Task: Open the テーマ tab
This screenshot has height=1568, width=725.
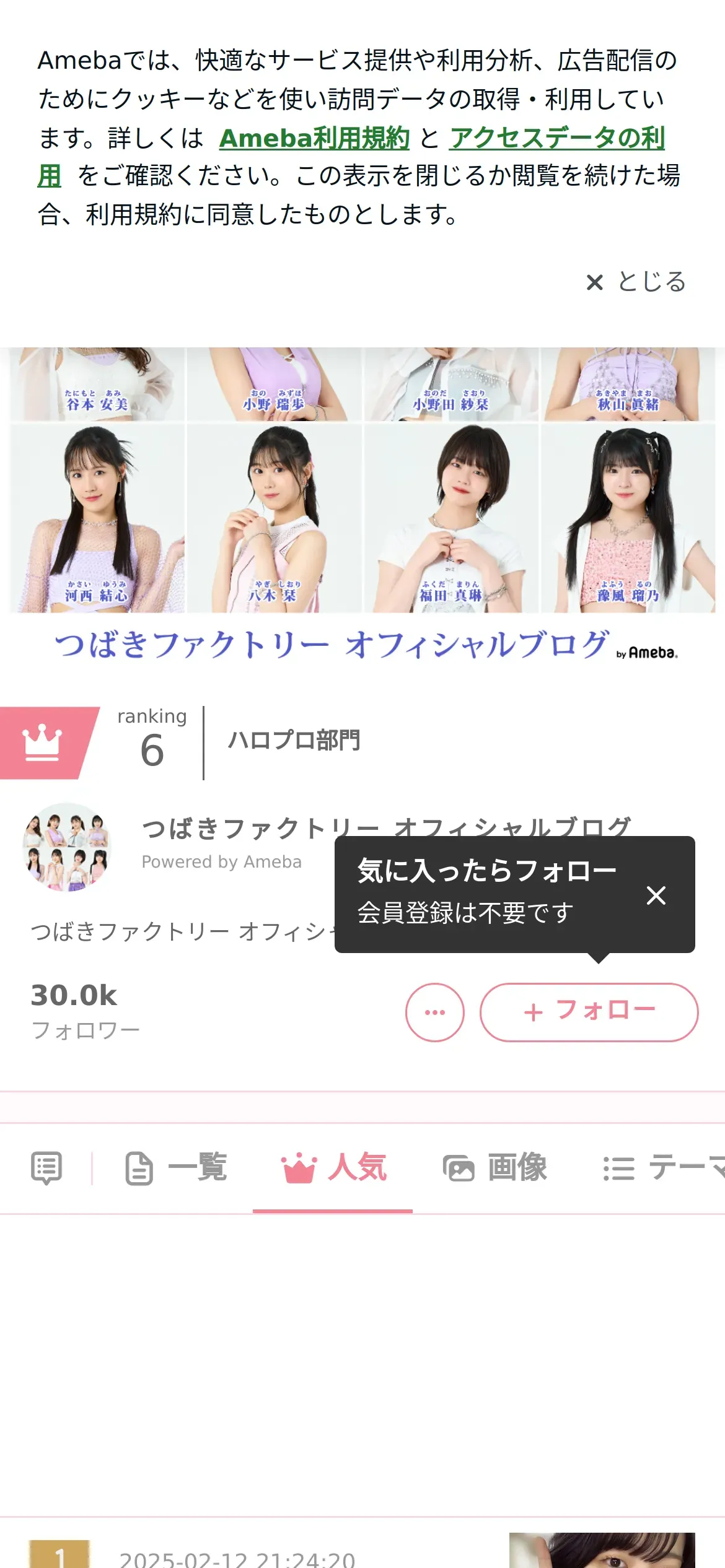Action: coord(663,1168)
